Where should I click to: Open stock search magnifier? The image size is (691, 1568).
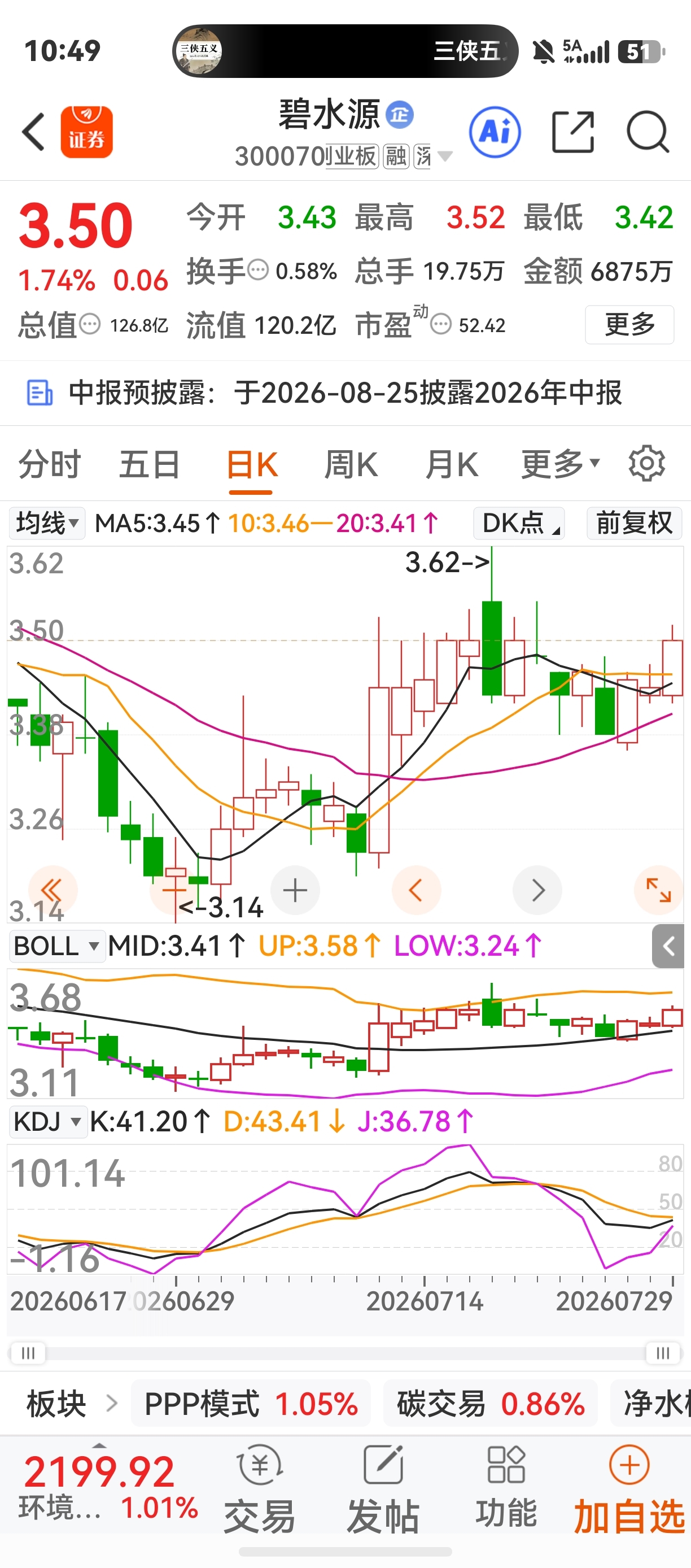[x=649, y=132]
